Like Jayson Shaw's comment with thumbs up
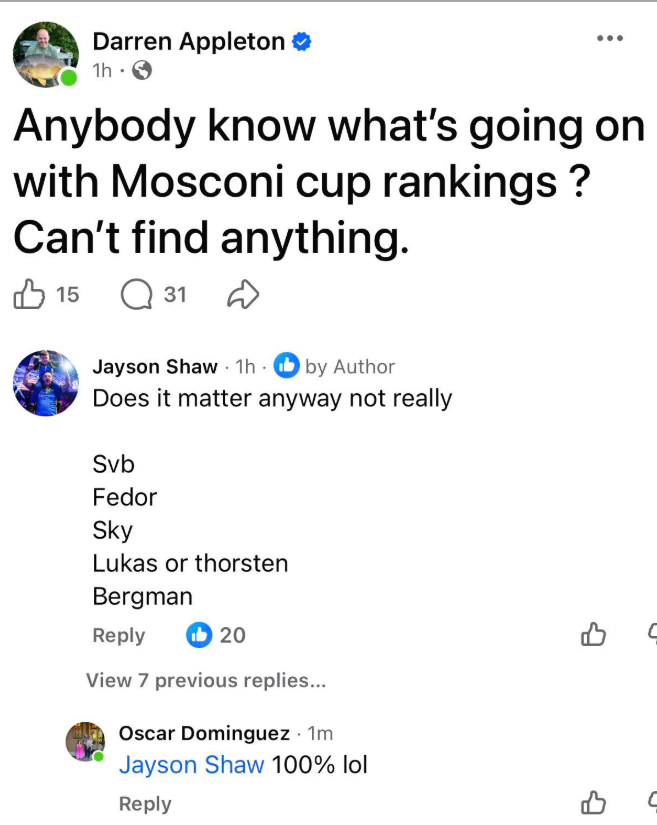 coord(593,635)
